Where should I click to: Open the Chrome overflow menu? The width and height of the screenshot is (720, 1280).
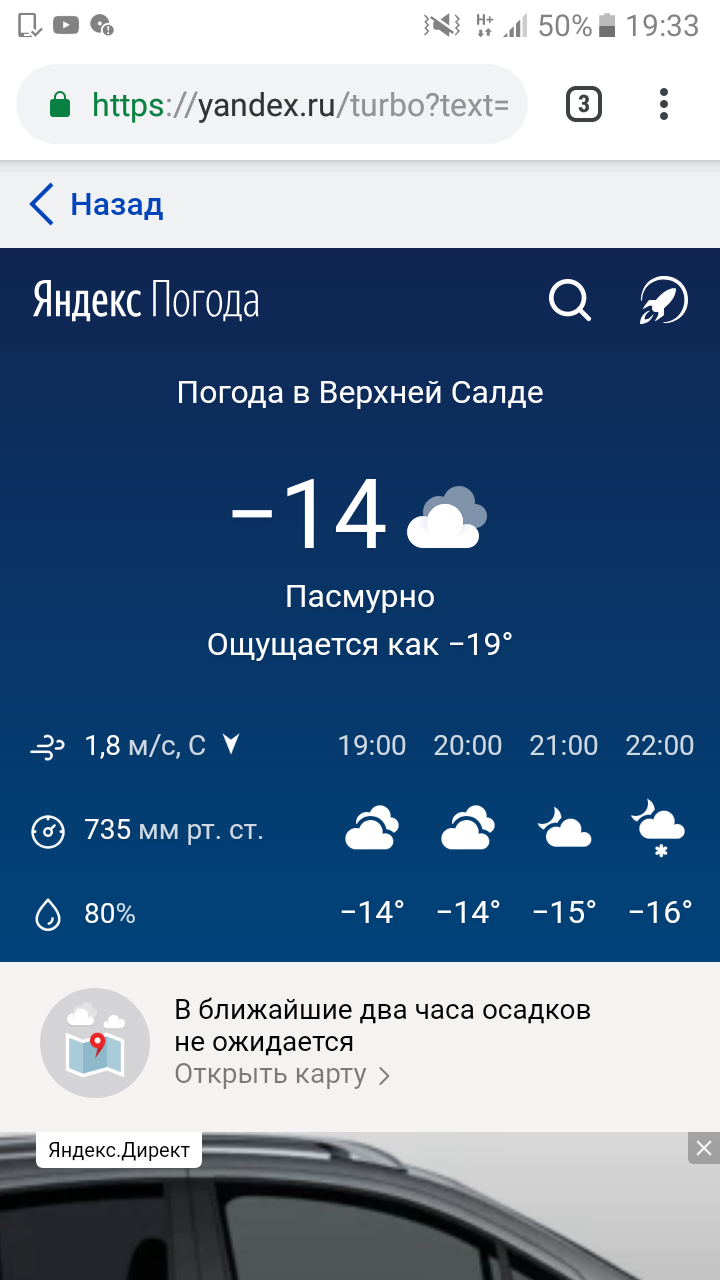point(664,105)
